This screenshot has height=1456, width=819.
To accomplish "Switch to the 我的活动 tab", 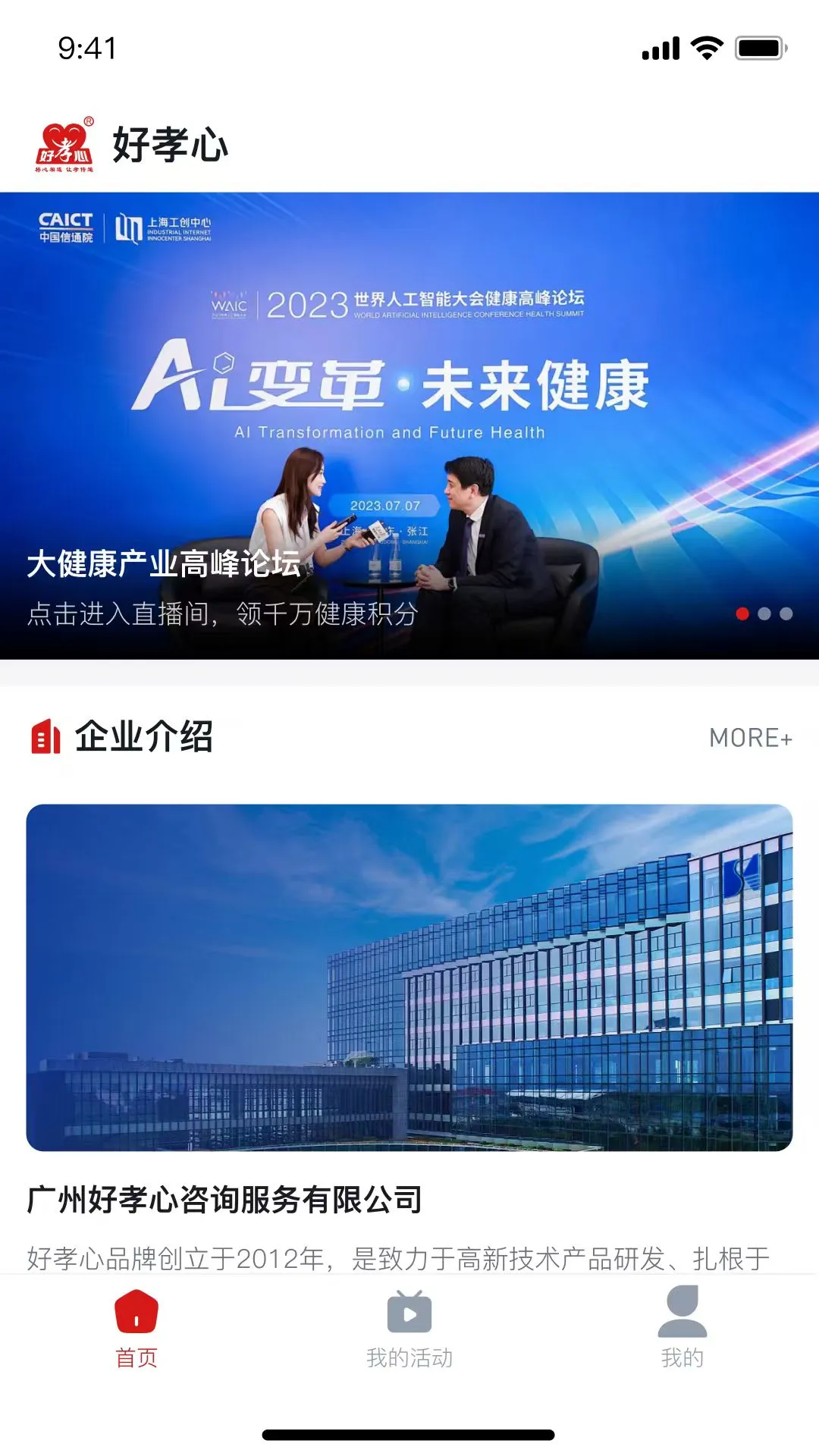I will point(409,1330).
